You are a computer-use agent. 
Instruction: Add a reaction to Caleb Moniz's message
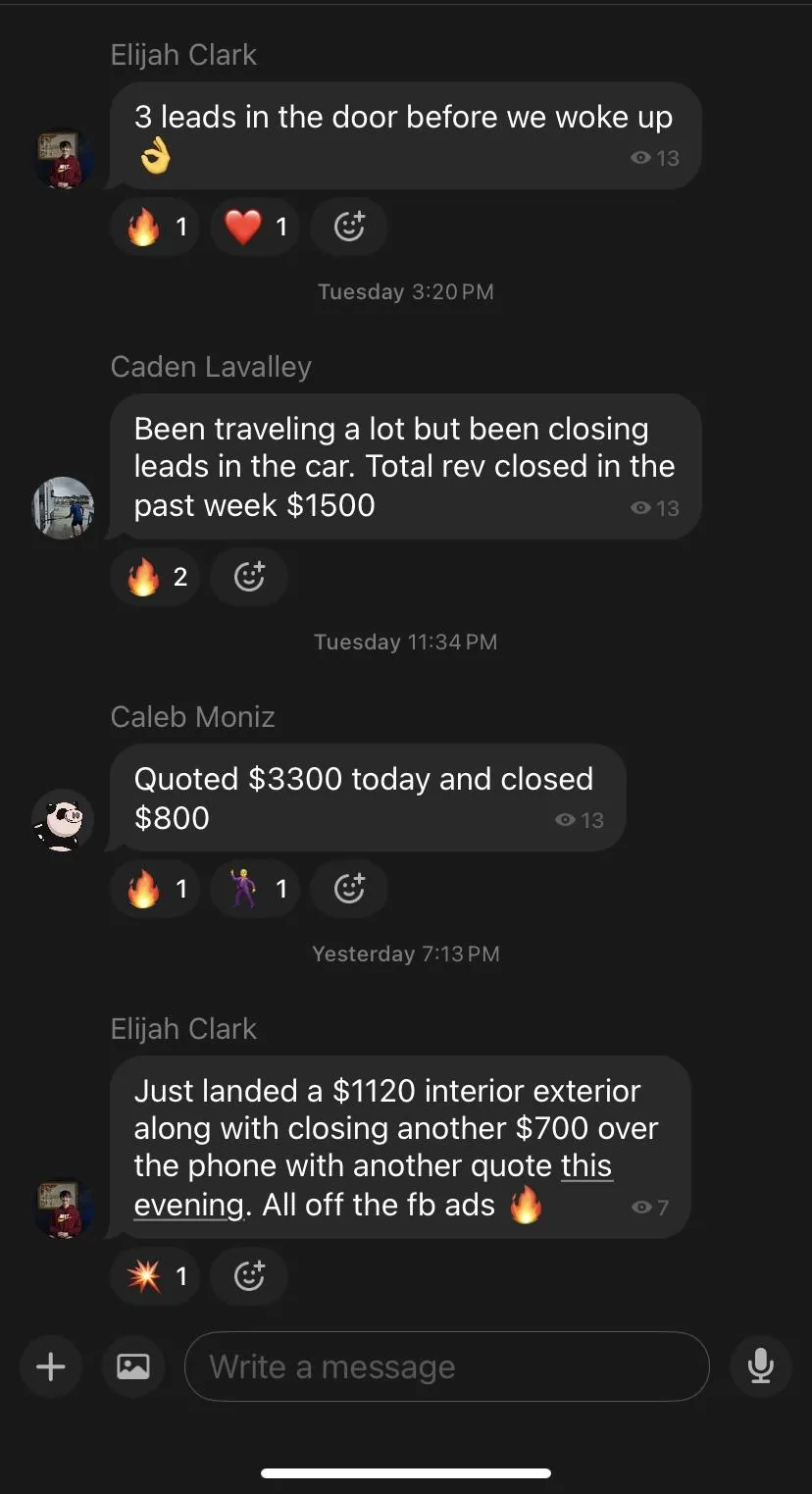349,889
